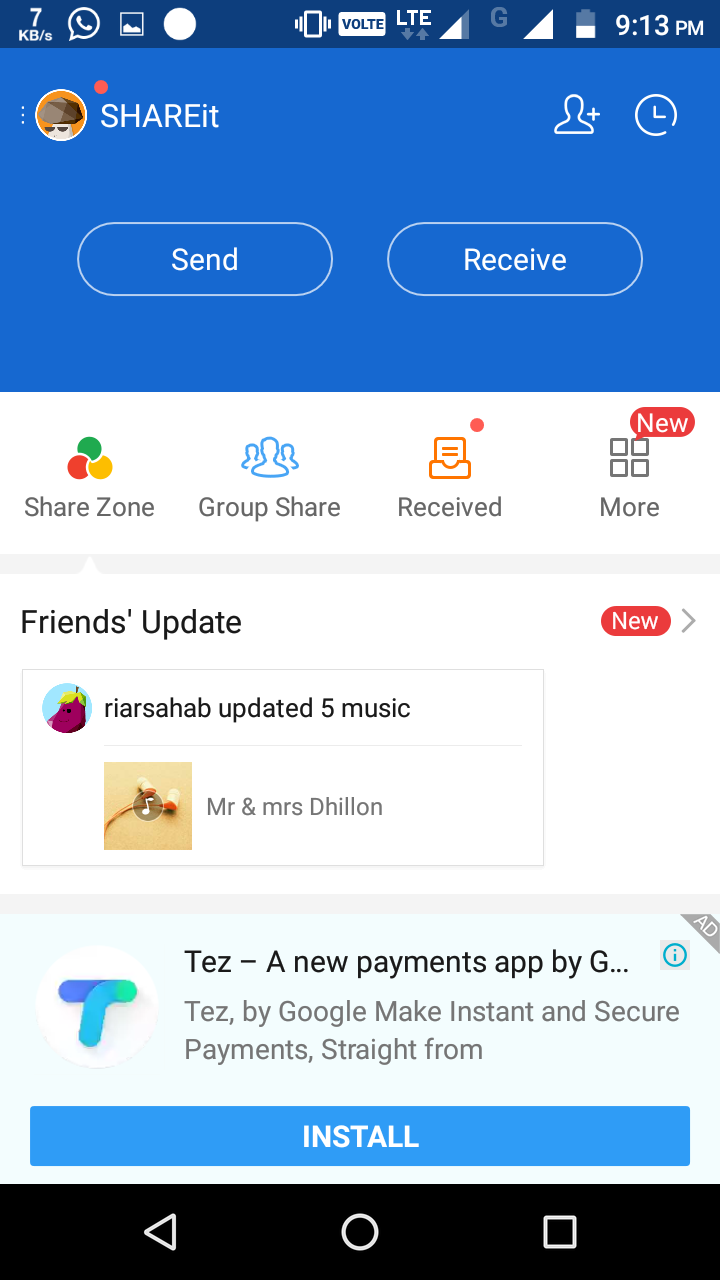Image resolution: width=720 pixels, height=1280 pixels.
Task: Go back using the system back button
Action: [x=160, y=1232]
